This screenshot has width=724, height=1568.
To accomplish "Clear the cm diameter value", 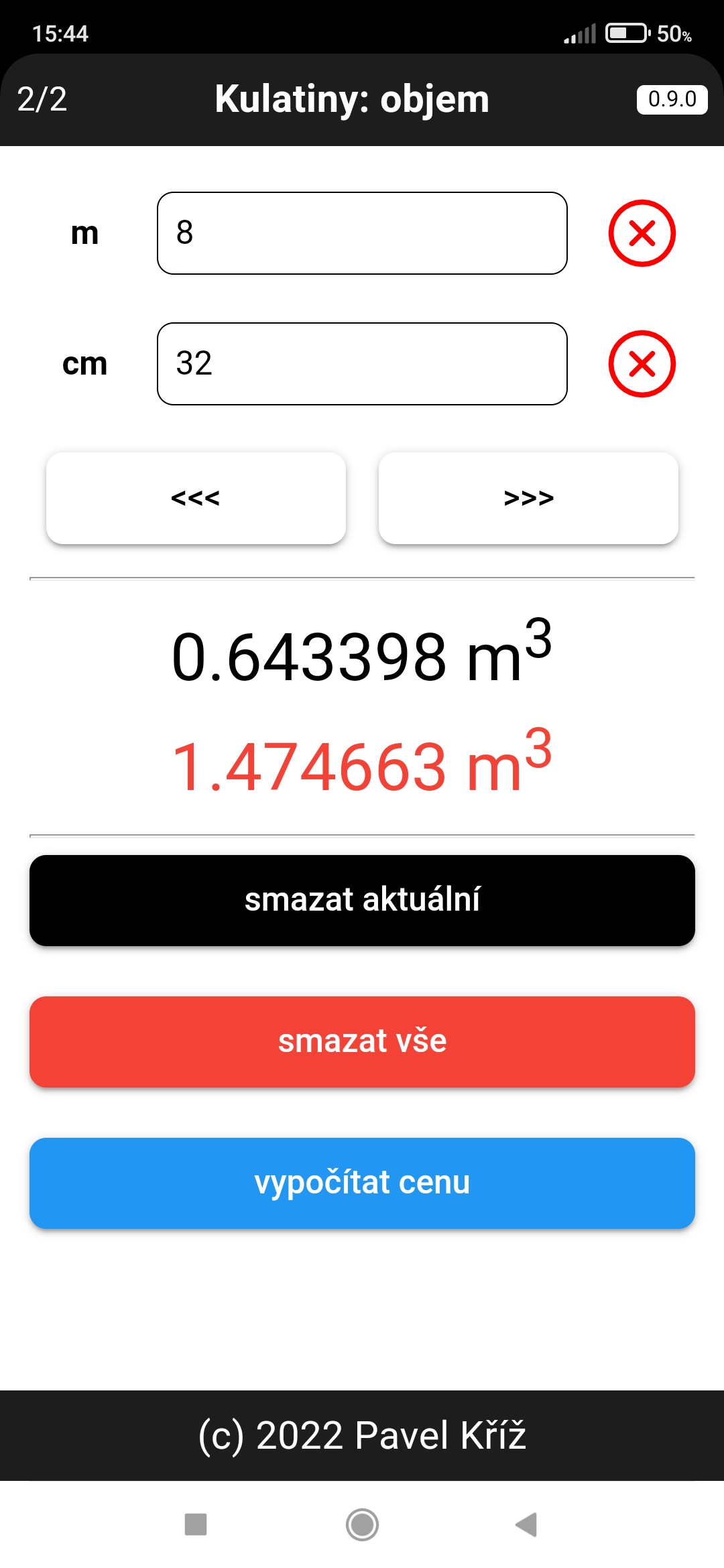I will pos(642,364).
